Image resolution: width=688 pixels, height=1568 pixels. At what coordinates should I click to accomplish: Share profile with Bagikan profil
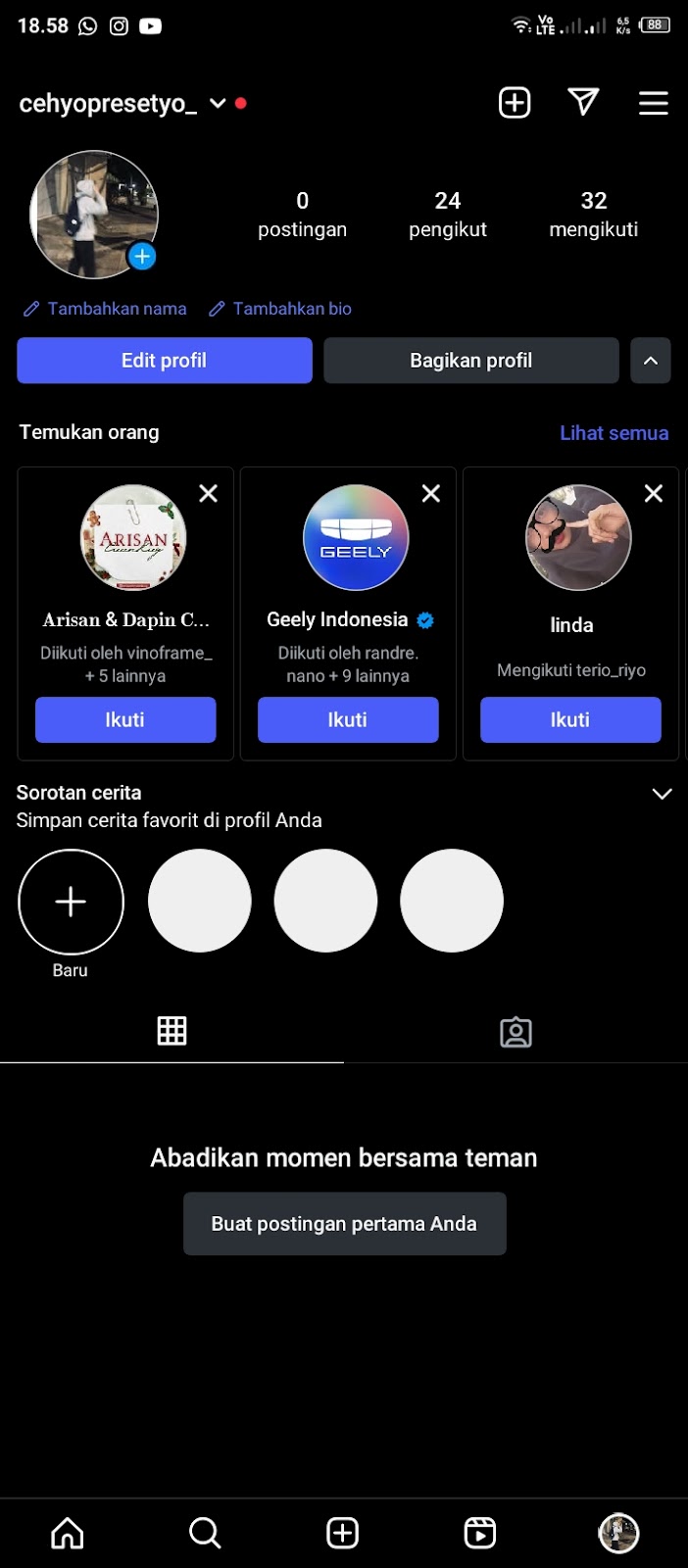pos(470,361)
